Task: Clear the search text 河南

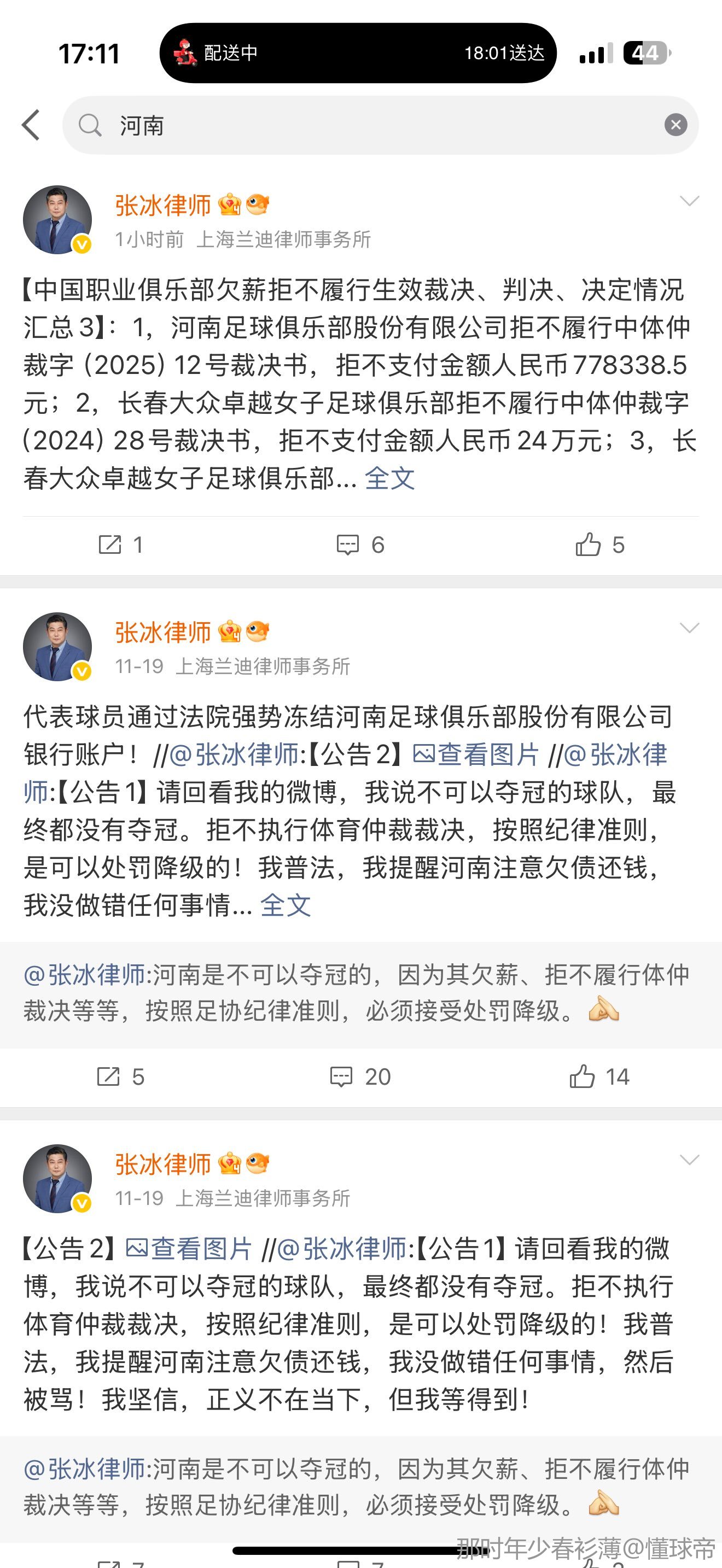Action: [x=675, y=125]
